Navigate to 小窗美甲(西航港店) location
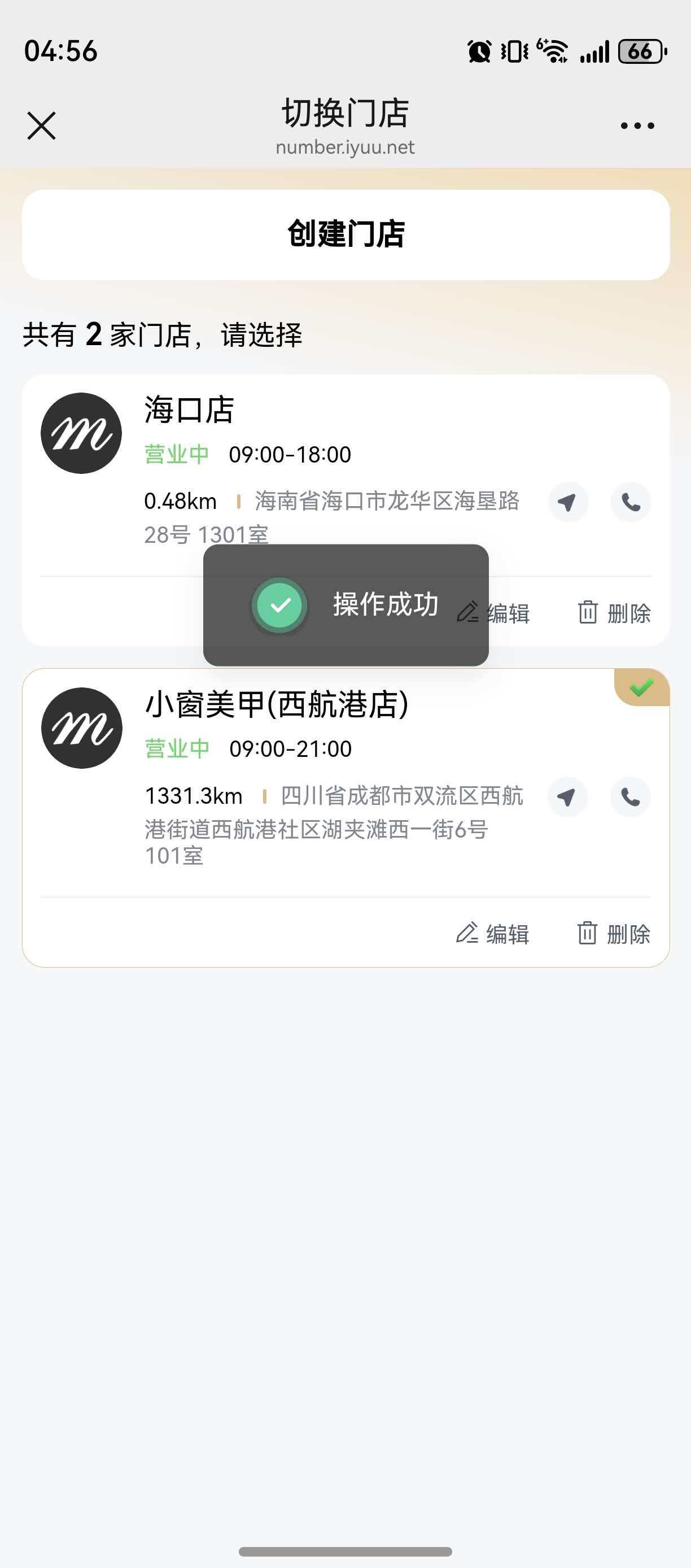The image size is (691, 1568). click(x=567, y=798)
